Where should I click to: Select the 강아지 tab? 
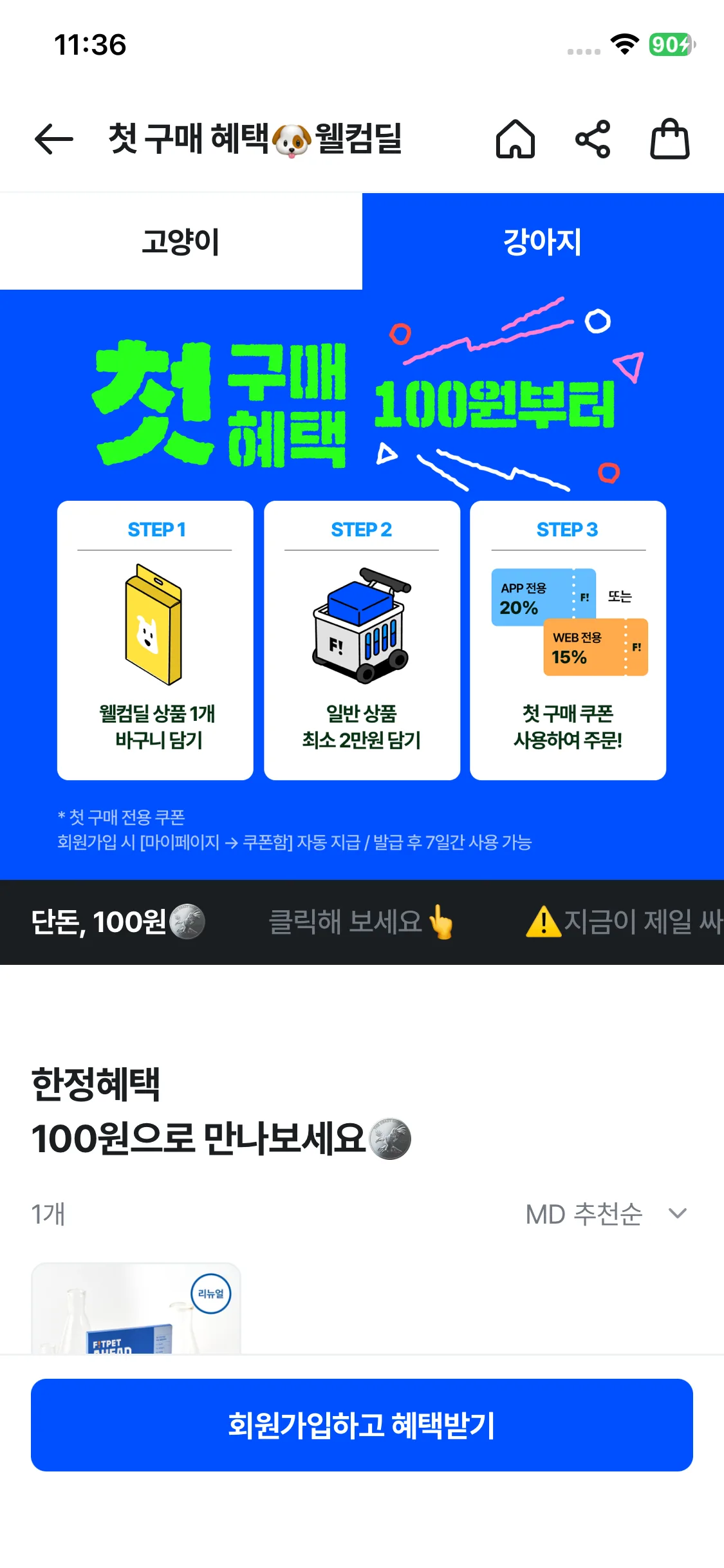(x=543, y=241)
